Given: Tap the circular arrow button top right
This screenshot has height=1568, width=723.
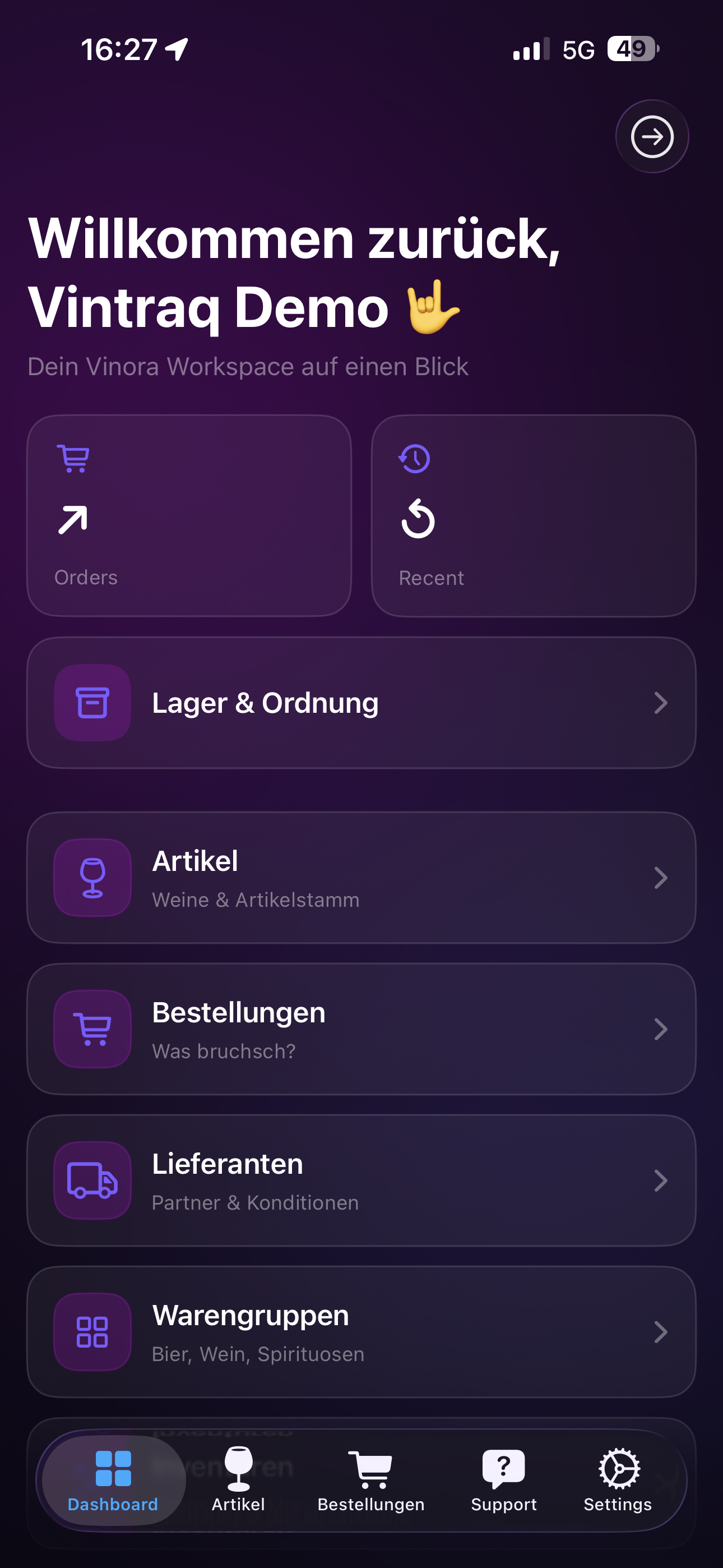Looking at the screenshot, I should click(651, 137).
